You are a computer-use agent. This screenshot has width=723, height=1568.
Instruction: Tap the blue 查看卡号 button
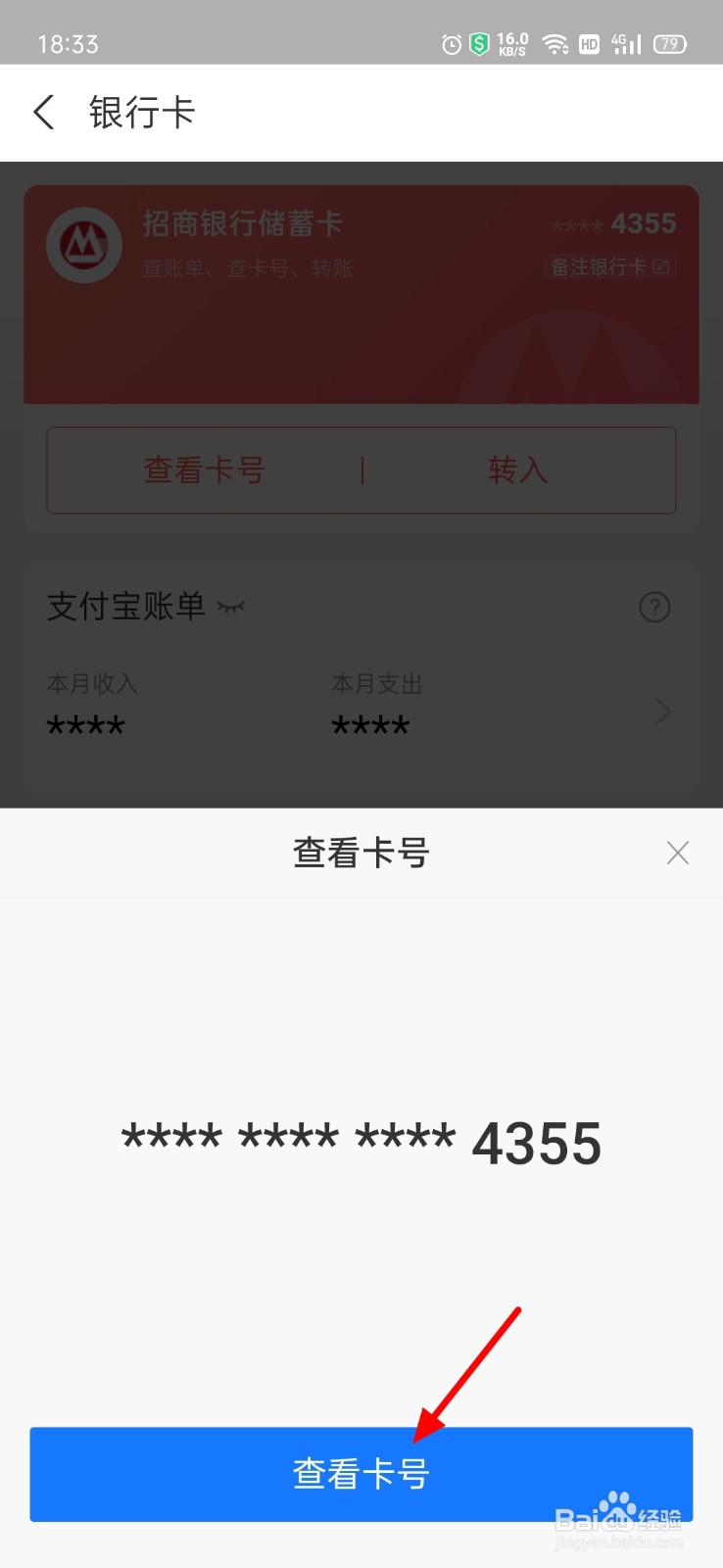(x=361, y=1474)
